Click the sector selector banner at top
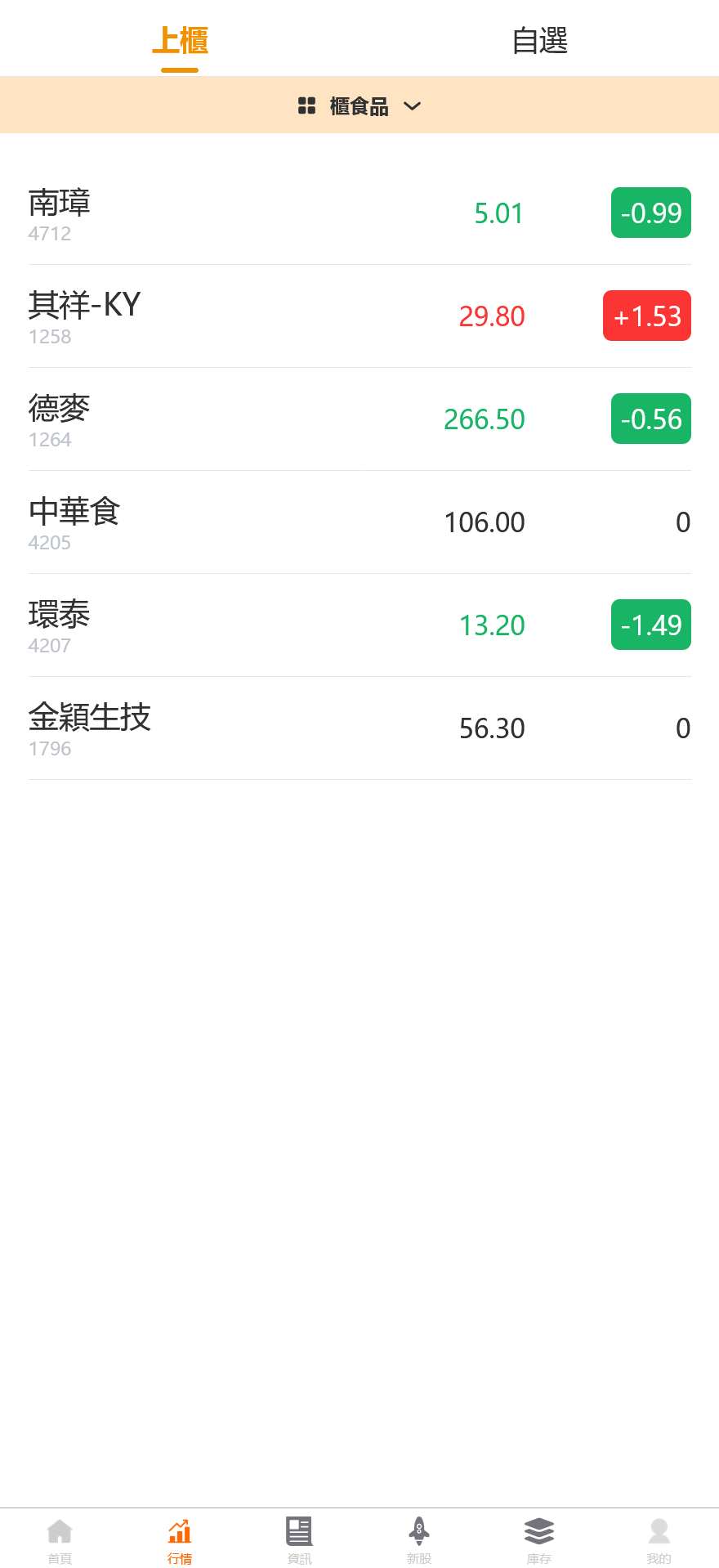 [x=359, y=105]
